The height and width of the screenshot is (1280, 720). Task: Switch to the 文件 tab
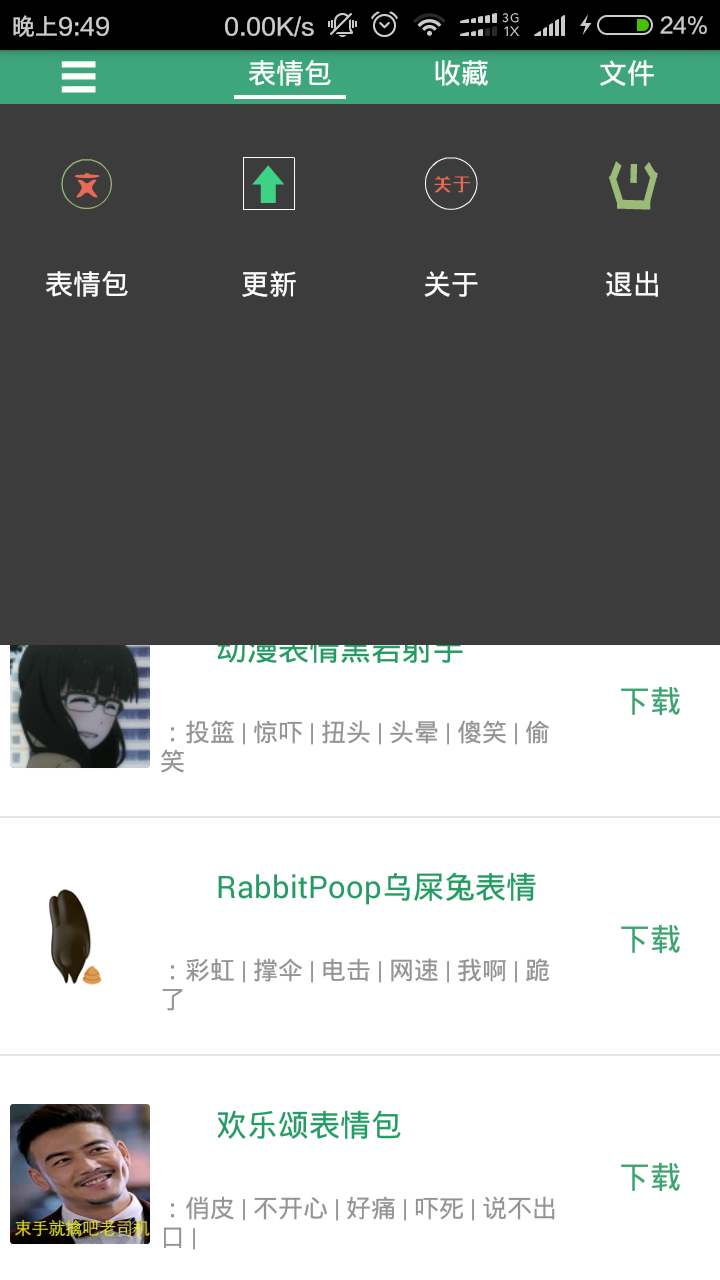[627, 74]
